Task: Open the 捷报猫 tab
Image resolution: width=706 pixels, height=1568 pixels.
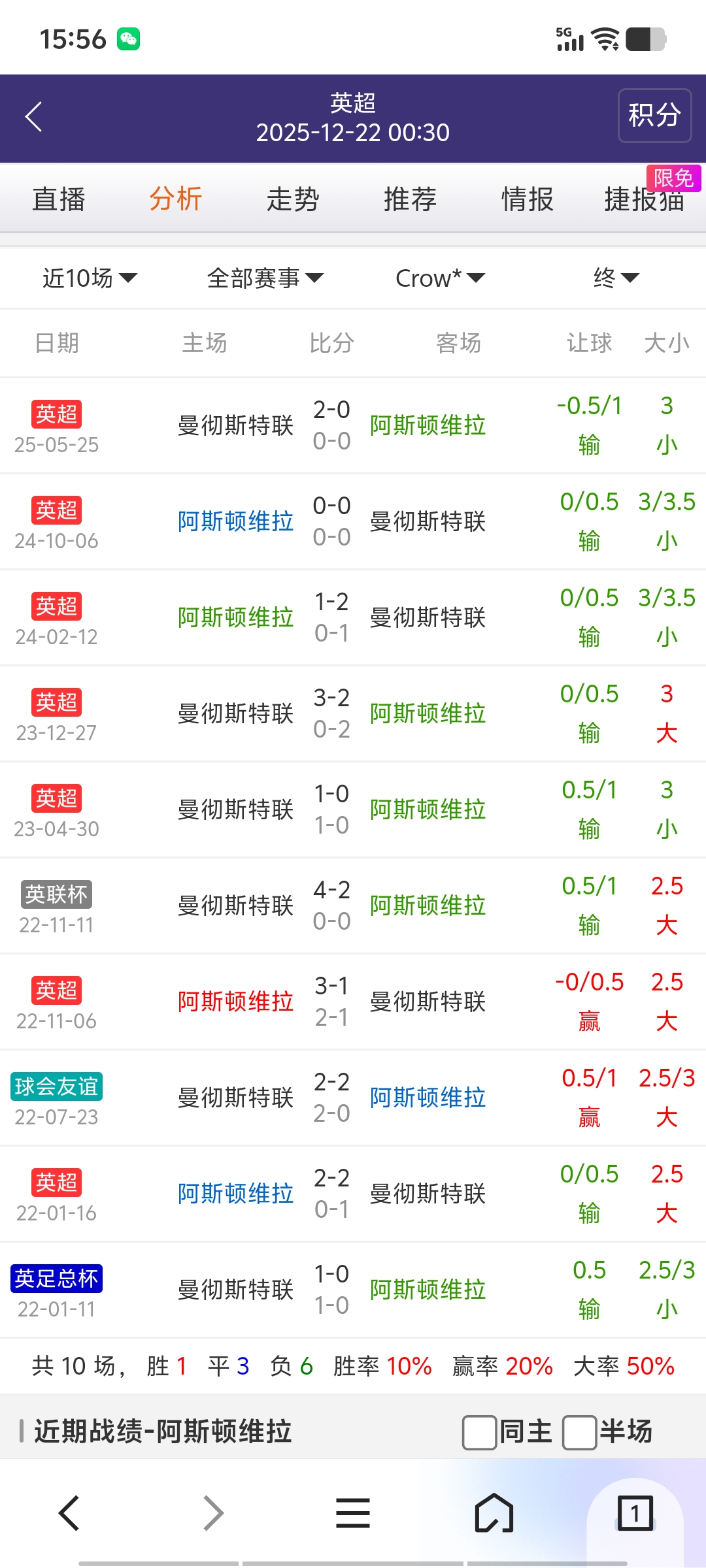Action: [644, 199]
